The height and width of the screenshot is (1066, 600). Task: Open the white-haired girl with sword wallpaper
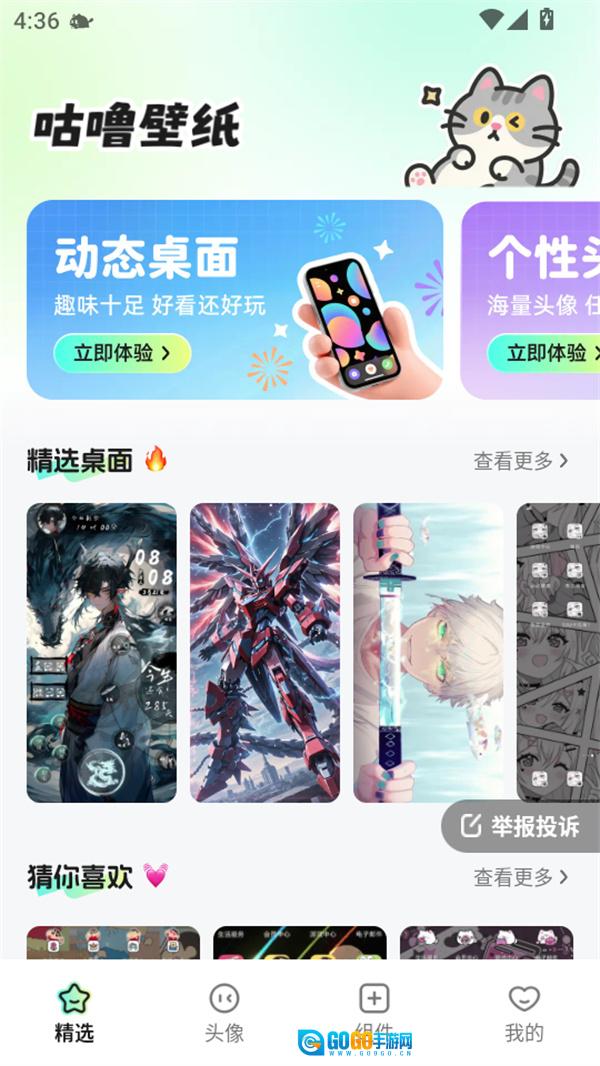tap(428, 652)
